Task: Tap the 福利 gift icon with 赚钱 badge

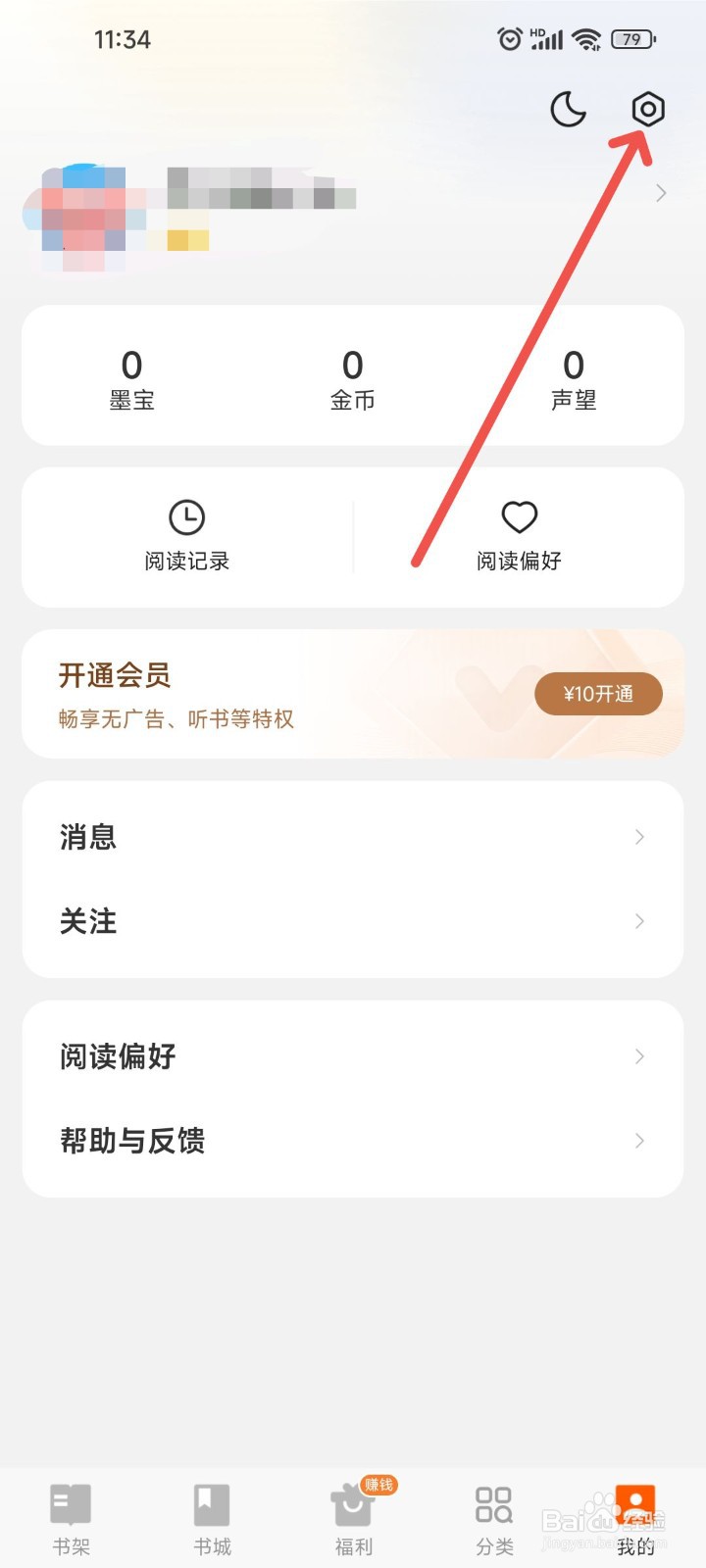Action: 353,1505
